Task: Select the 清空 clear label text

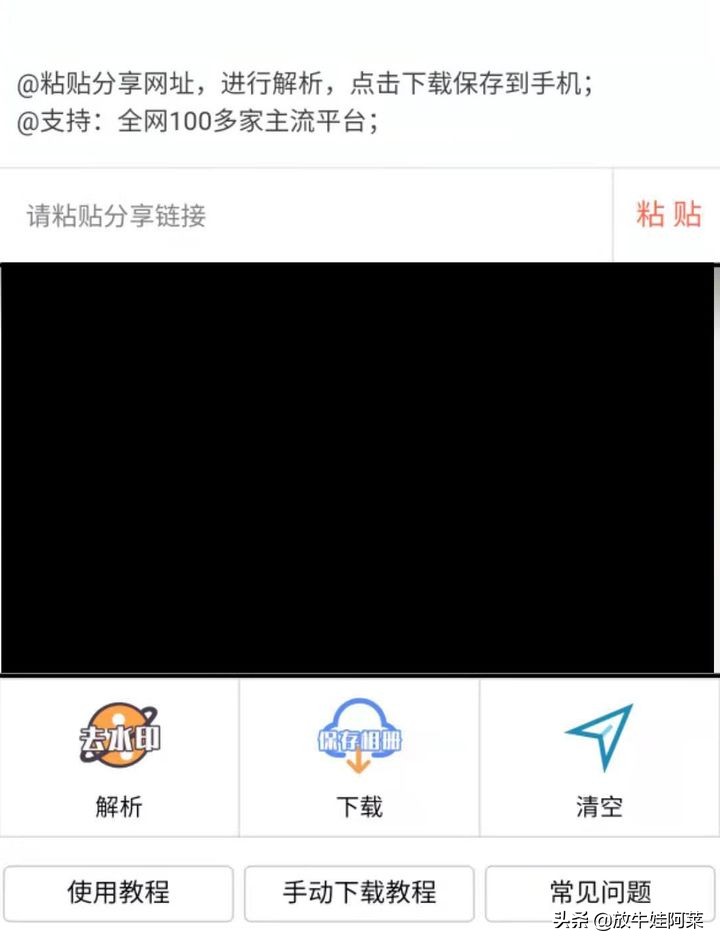Action: [x=598, y=806]
